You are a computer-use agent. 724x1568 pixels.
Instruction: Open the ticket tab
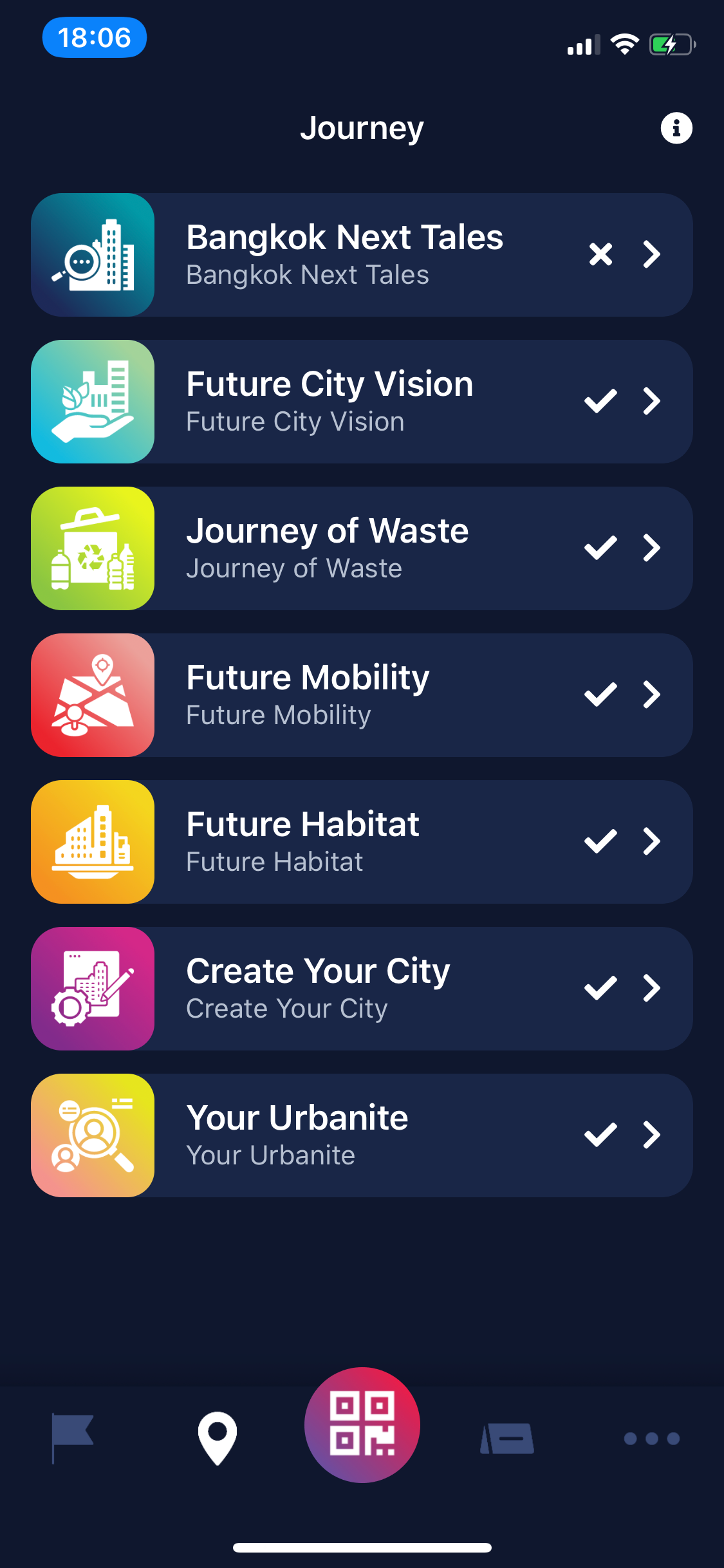pos(507,1438)
